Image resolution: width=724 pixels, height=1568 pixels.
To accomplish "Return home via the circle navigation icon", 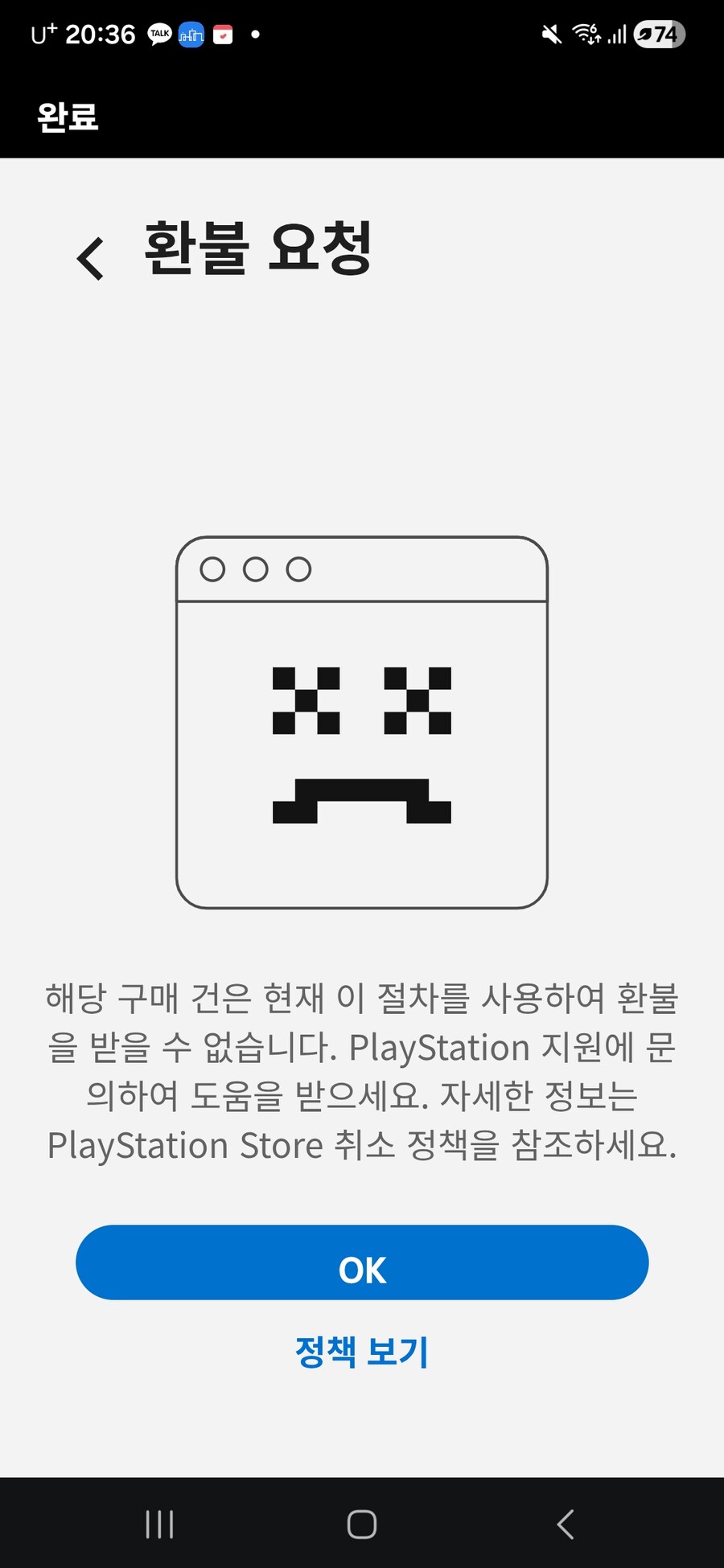I will point(362,1522).
